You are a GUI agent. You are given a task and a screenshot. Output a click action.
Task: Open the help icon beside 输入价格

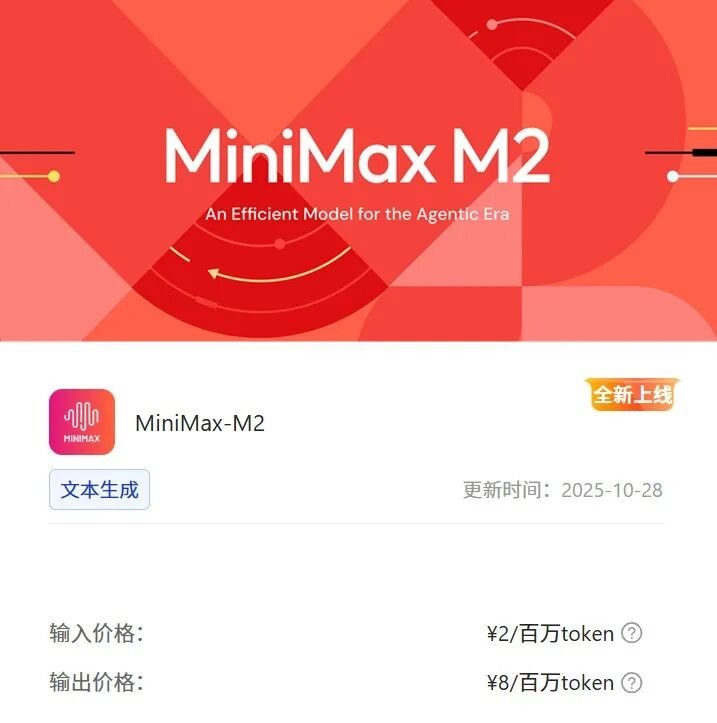tap(631, 633)
